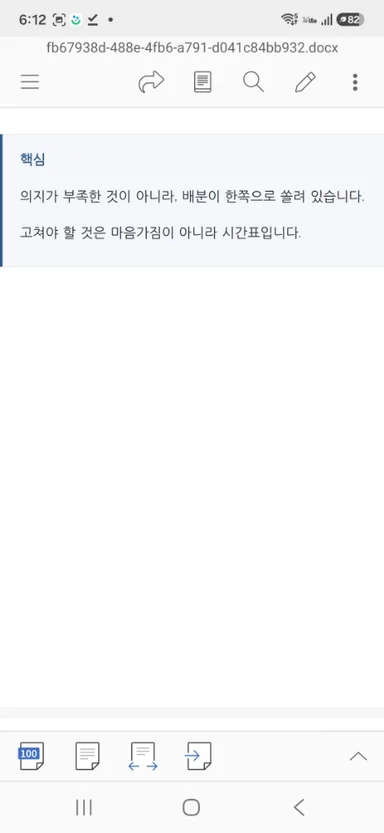Image resolution: width=384 pixels, height=833 pixels.
Task: Edit the document with pencil icon
Action: (x=305, y=82)
